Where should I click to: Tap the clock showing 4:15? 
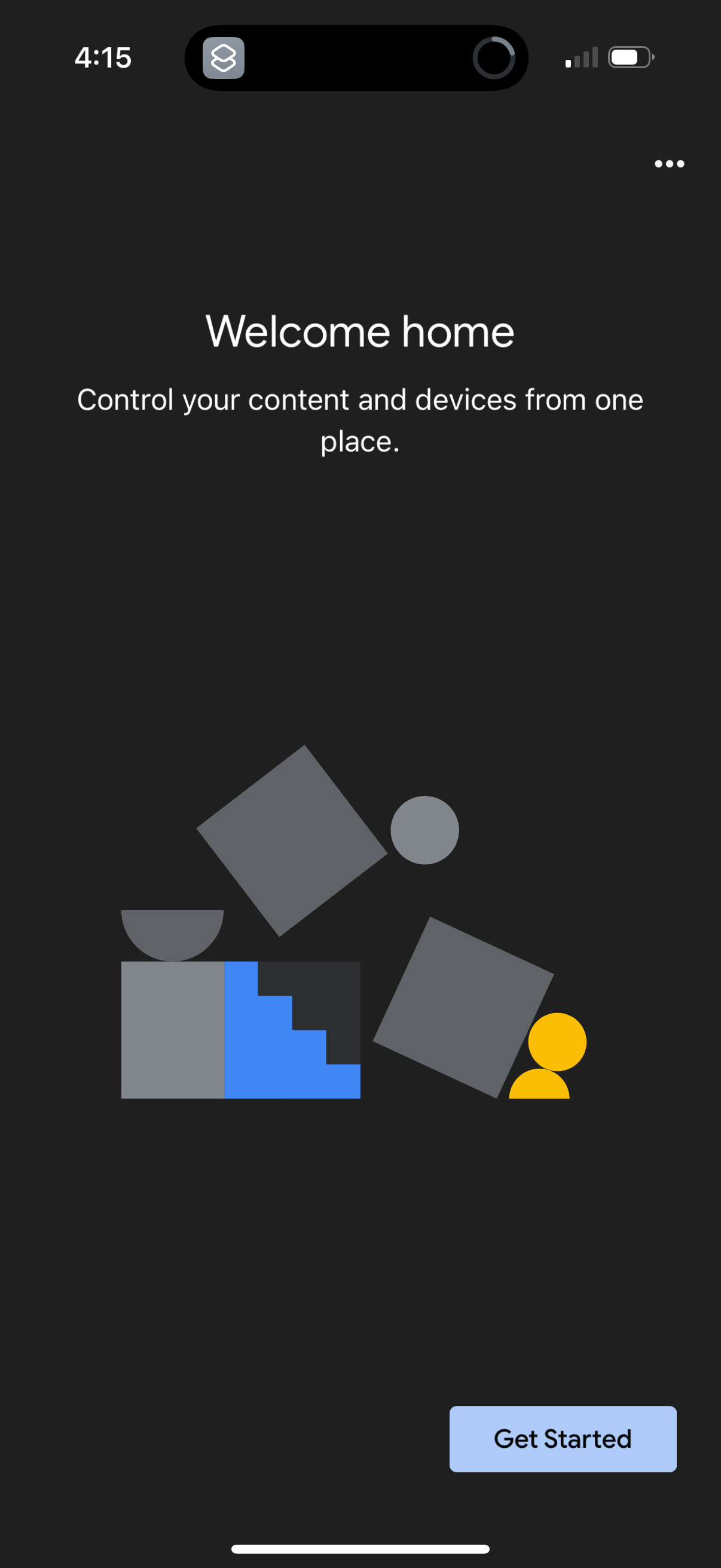click(x=102, y=58)
